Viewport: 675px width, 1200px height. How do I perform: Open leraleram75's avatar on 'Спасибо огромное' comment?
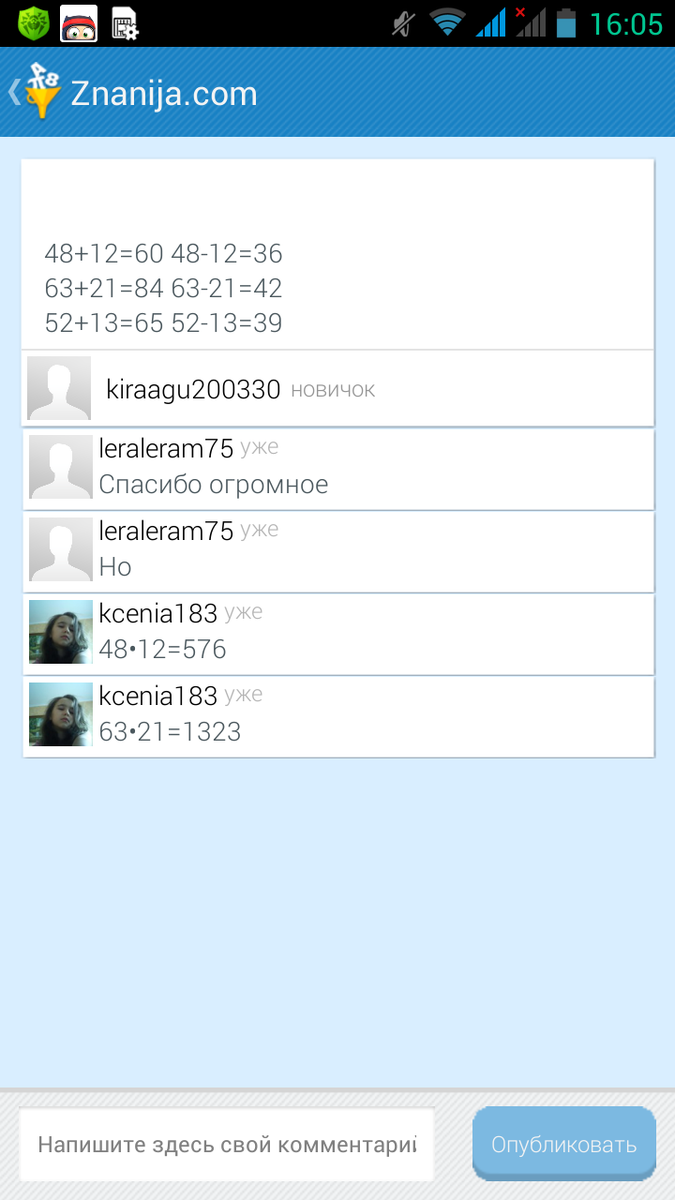click(61, 467)
